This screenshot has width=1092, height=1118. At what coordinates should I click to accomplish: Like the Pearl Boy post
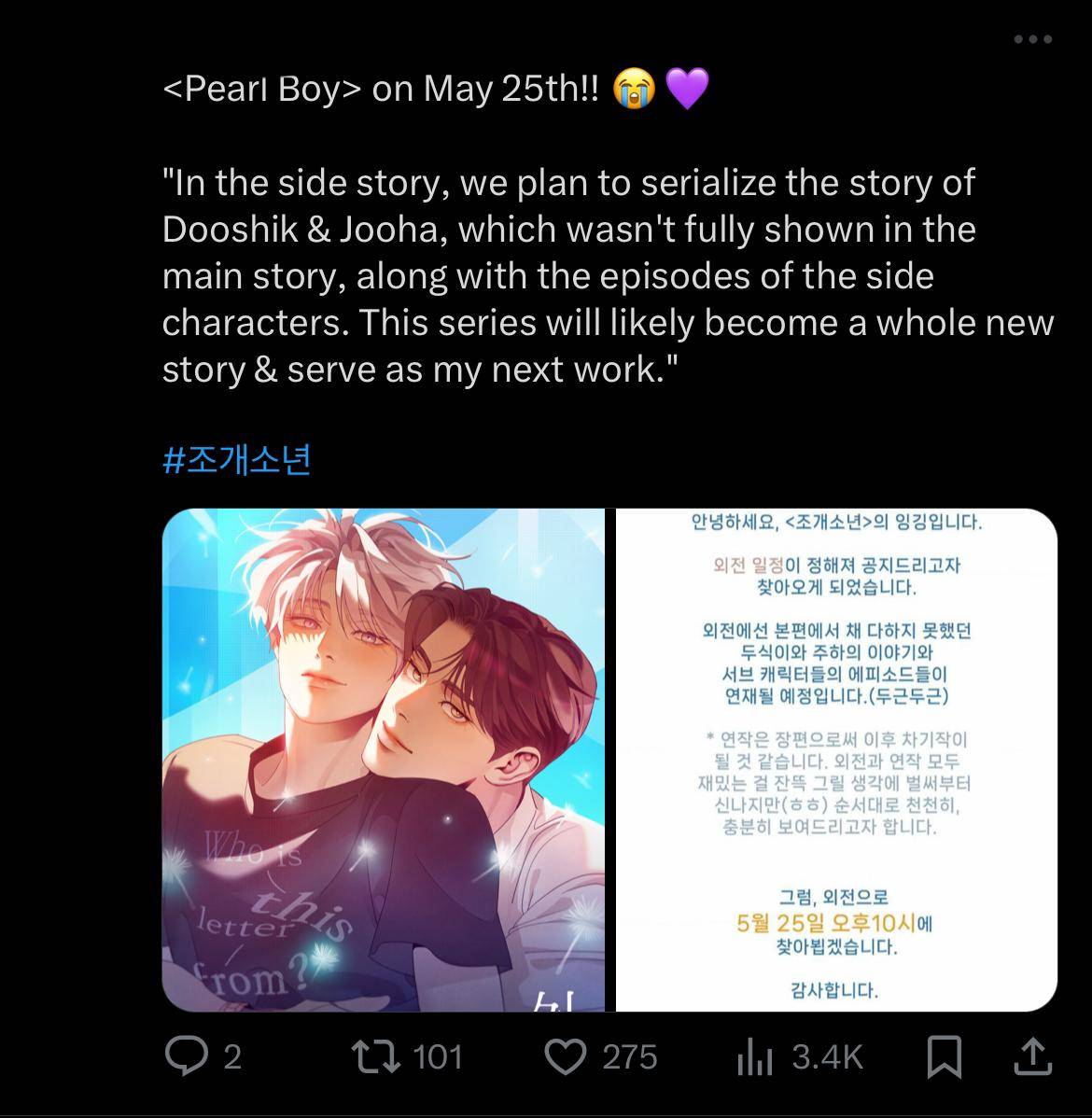[565, 1056]
